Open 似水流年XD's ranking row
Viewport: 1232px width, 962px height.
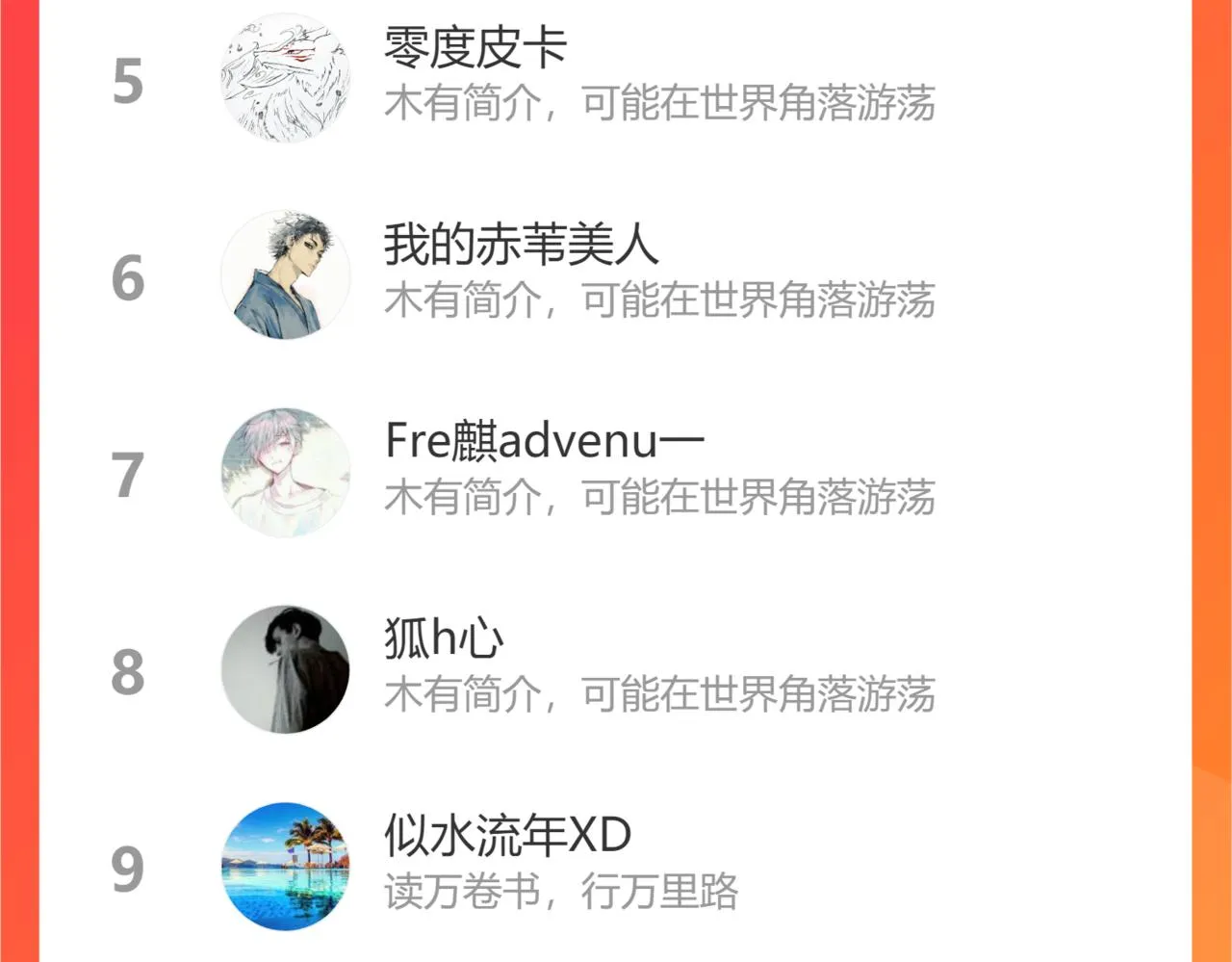tap(616, 865)
